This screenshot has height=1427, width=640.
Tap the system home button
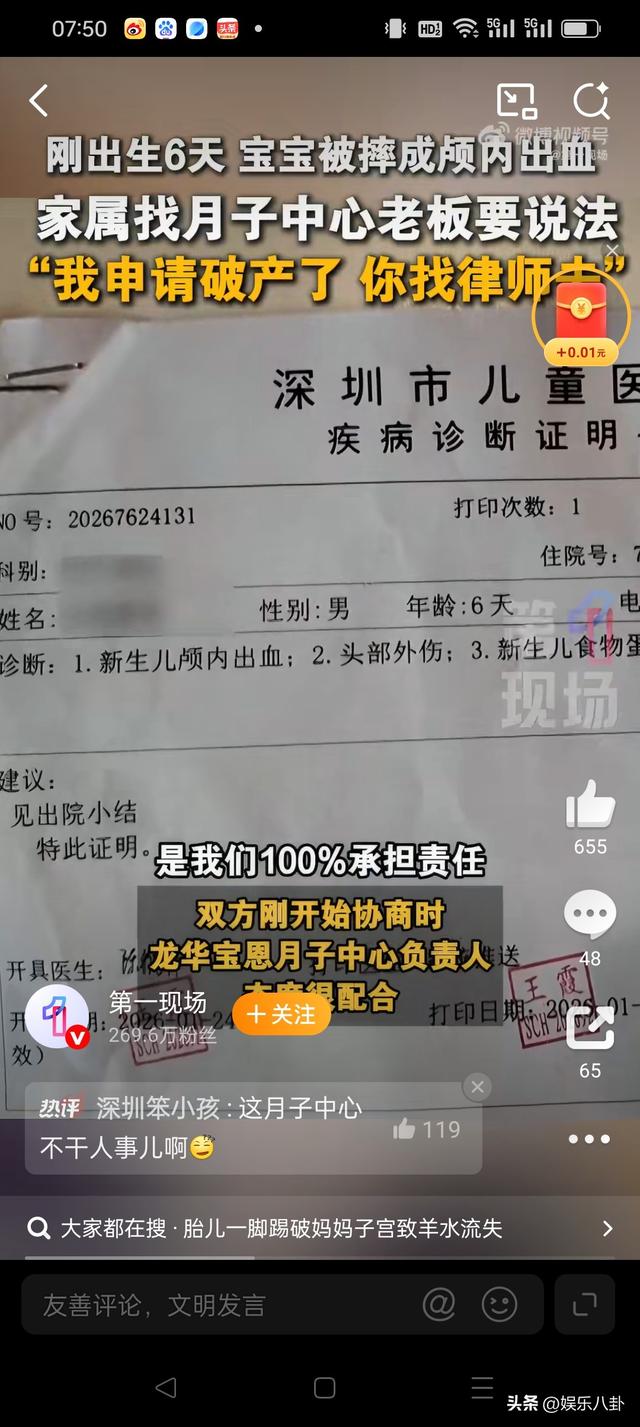tap(324, 1387)
